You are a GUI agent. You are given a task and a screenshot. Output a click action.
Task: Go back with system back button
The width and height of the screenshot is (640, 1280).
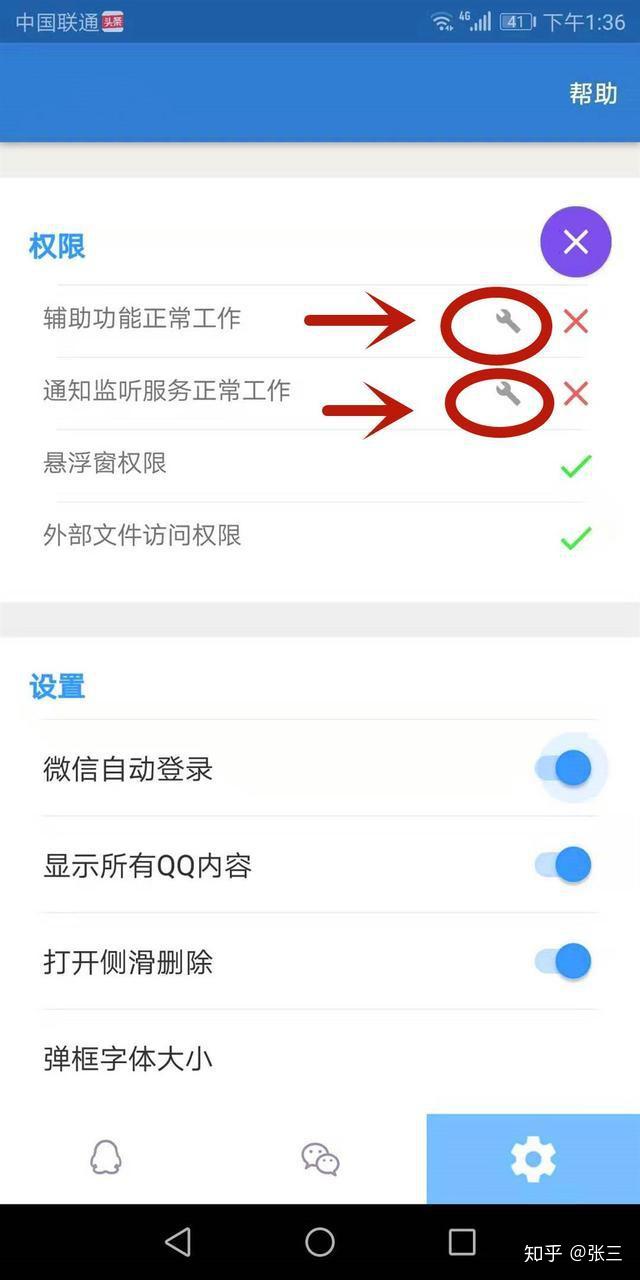178,1242
